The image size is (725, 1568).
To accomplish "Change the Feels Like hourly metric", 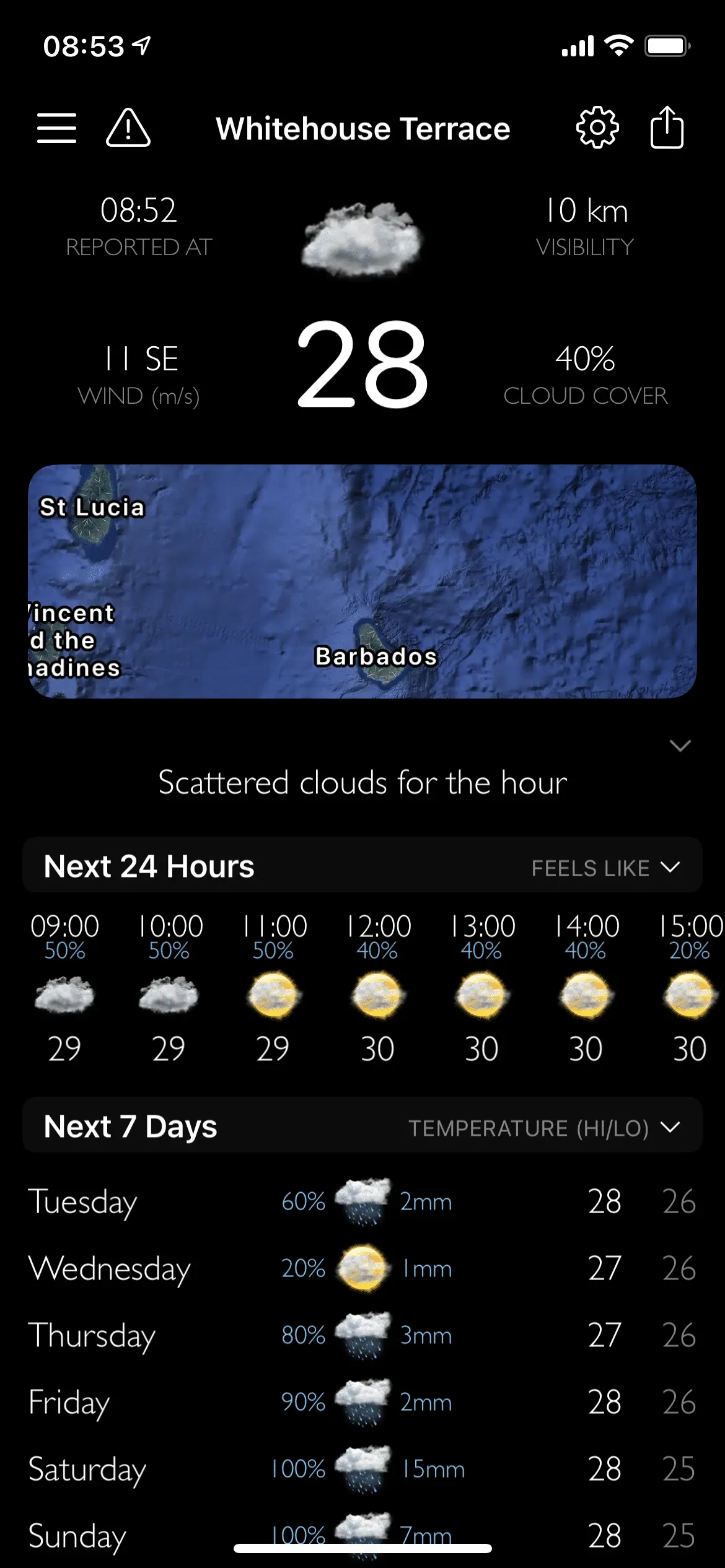I will [605, 868].
